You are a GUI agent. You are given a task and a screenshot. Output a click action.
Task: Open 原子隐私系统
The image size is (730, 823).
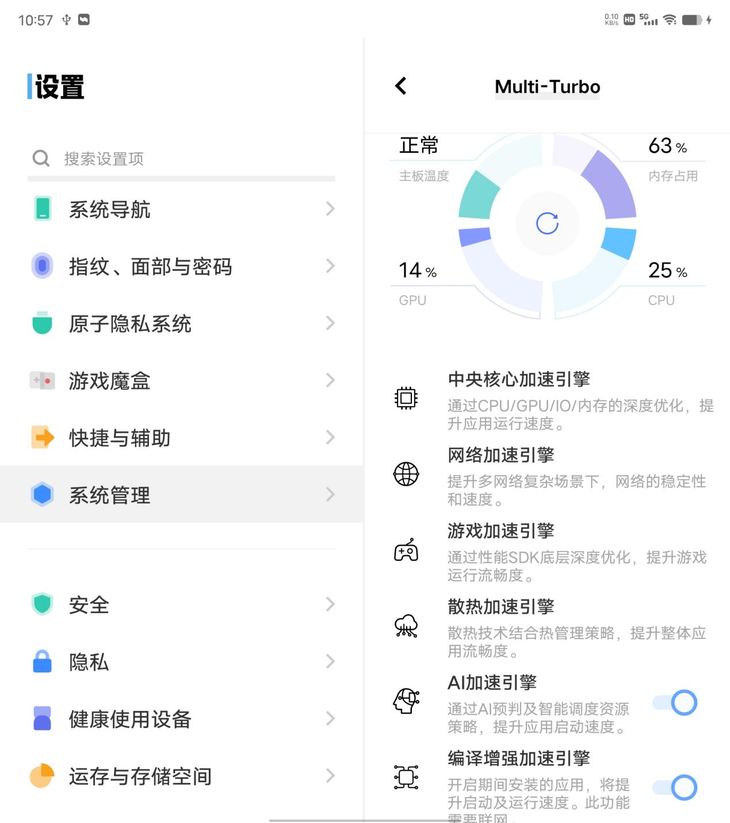click(182, 323)
